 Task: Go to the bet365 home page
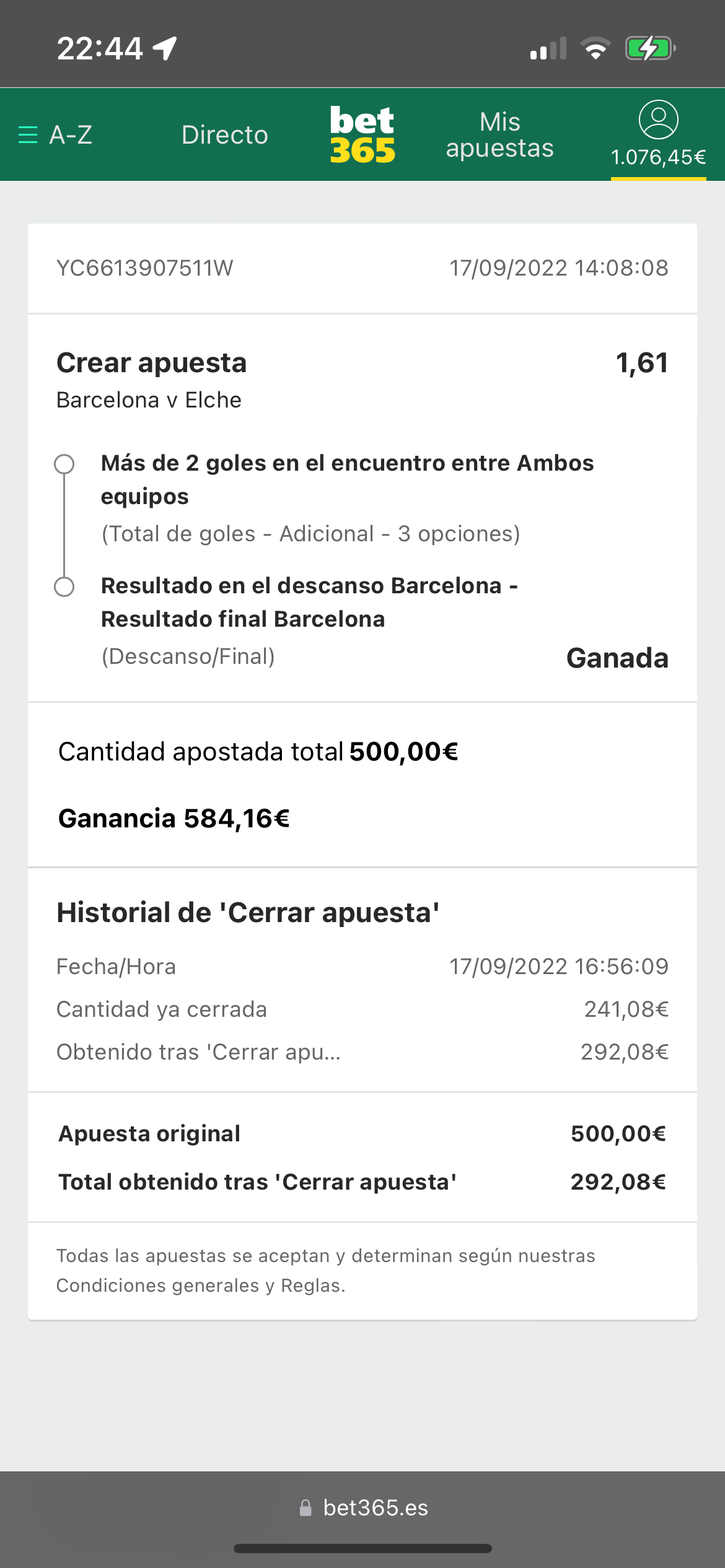(x=362, y=134)
